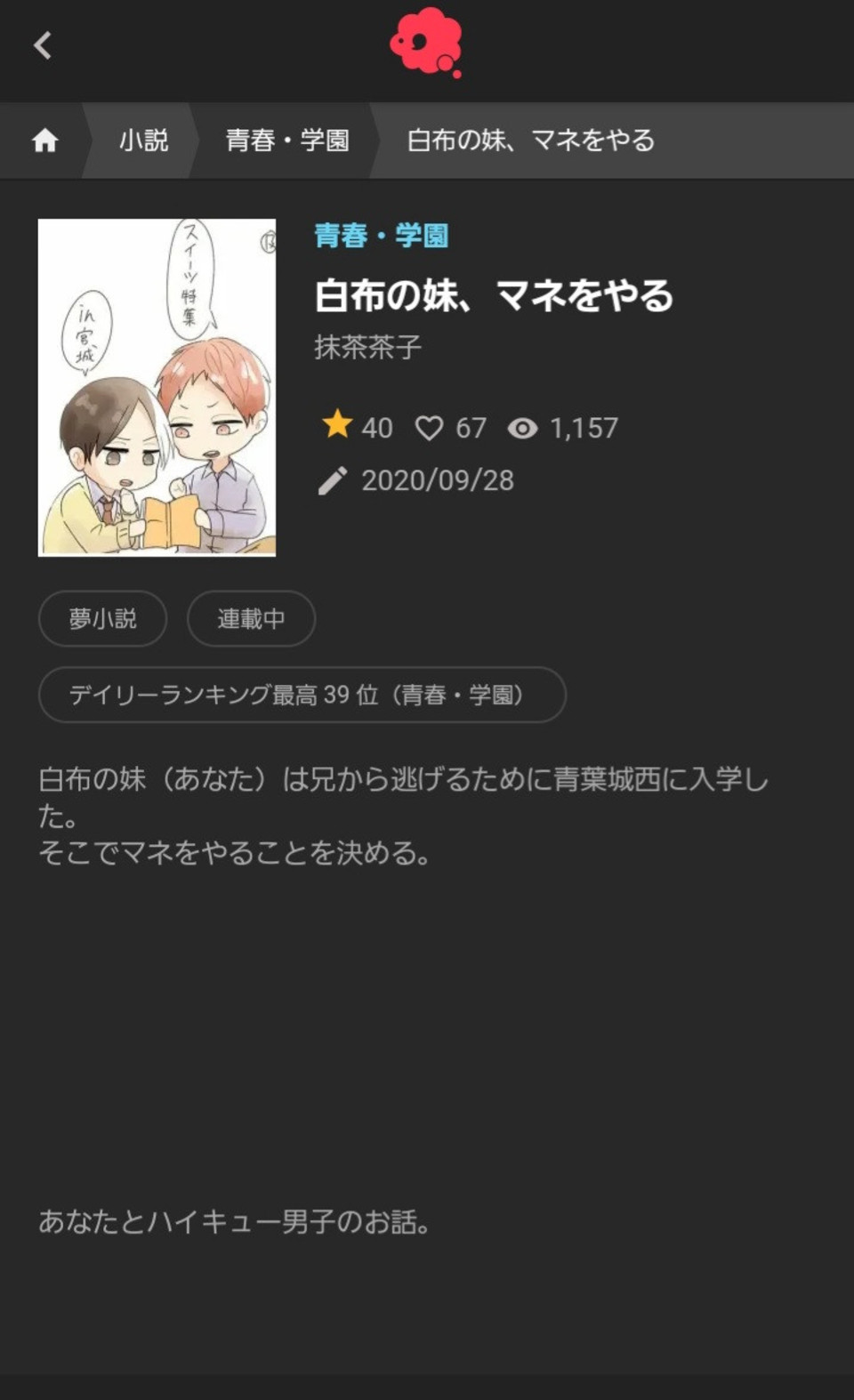Image resolution: width=854 pixels, height=1400 pixels.
Task: Click the star showing 40 to rate
Action: click(336, 427)
